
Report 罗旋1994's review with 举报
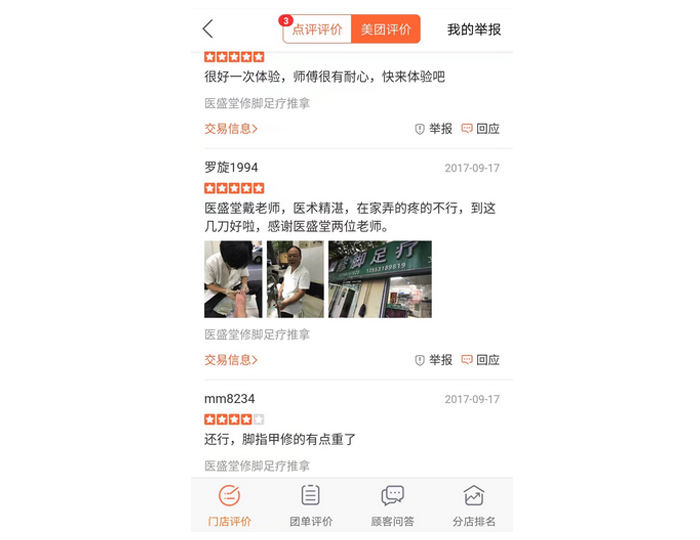tap(434, 360)
